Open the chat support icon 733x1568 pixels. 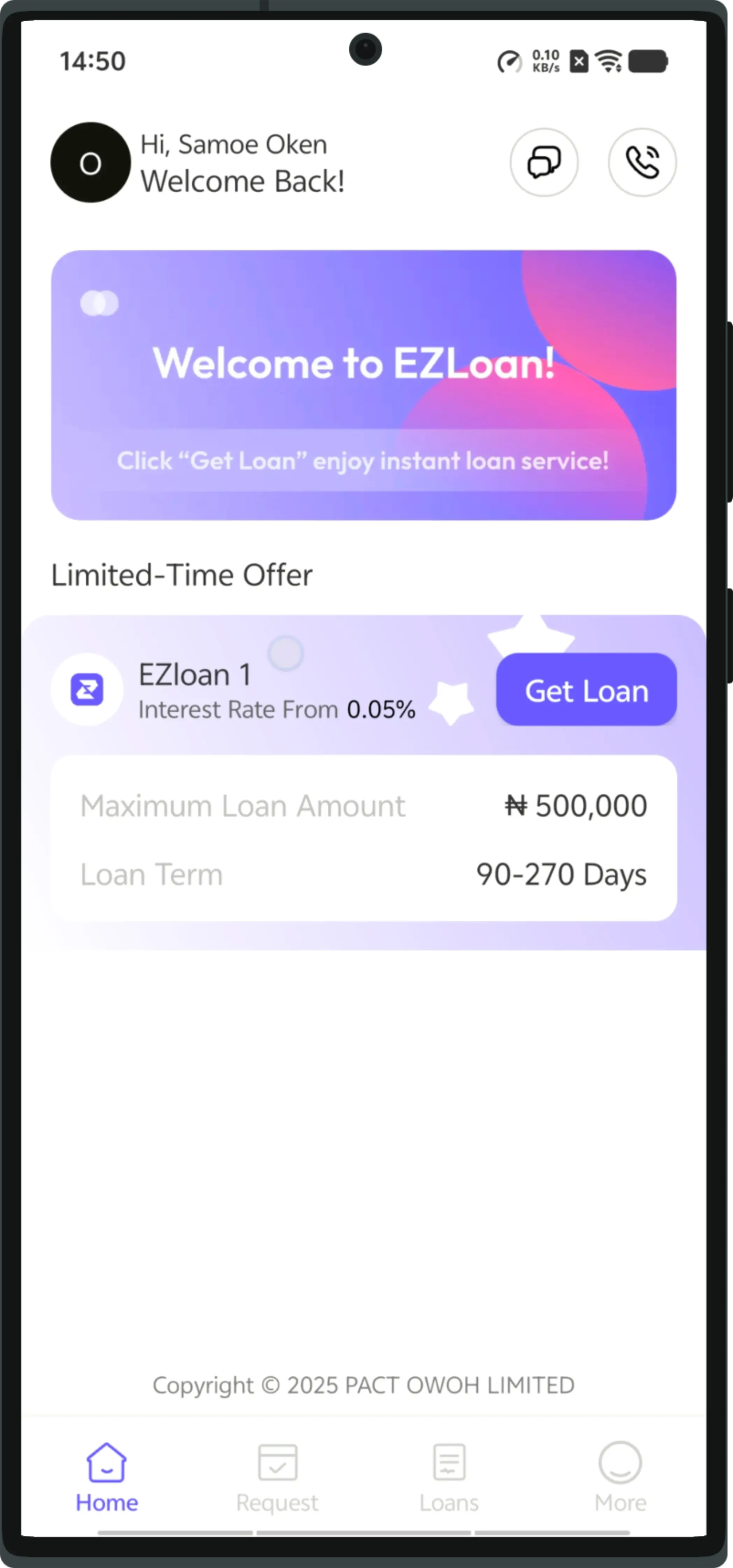(x=543, y=162)
